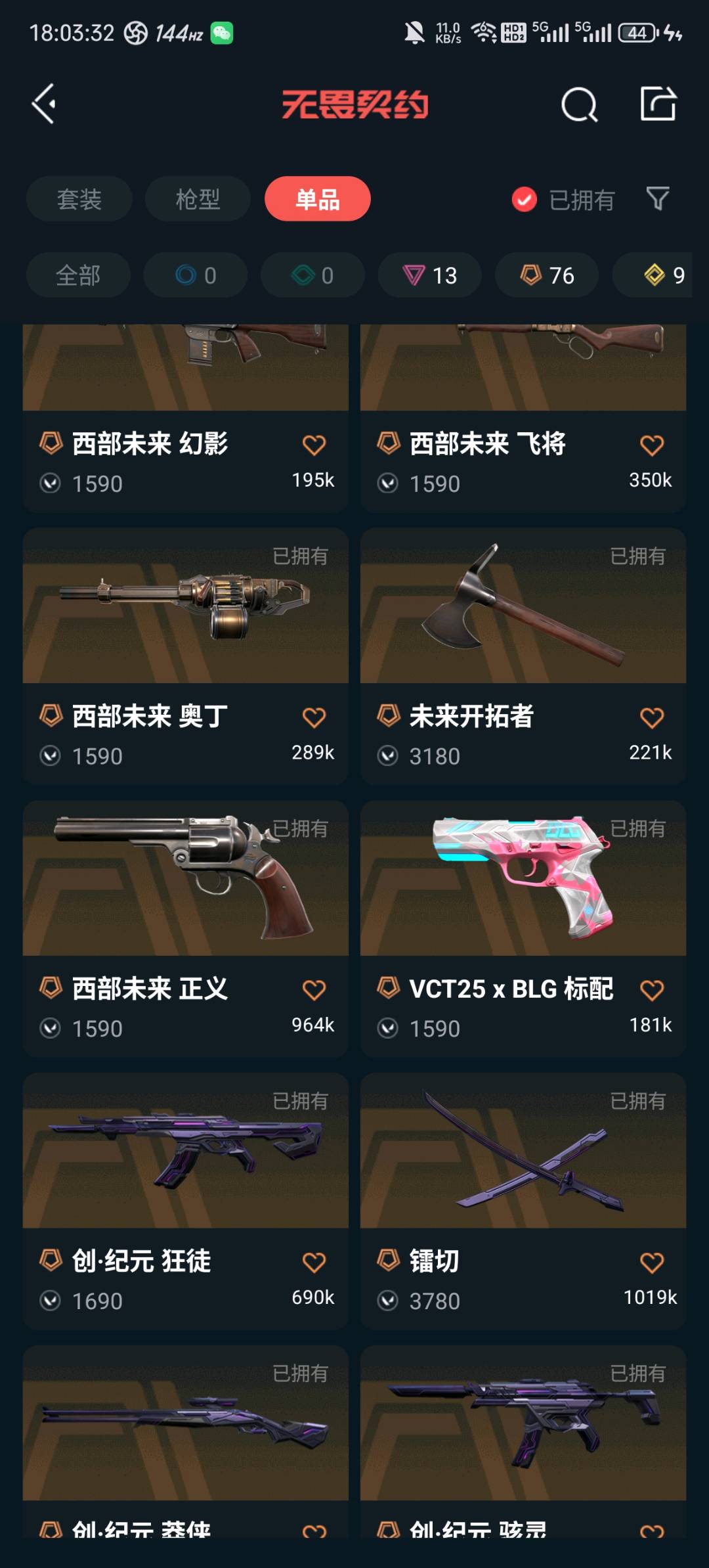Open the funnel filter options

point(657,198)
